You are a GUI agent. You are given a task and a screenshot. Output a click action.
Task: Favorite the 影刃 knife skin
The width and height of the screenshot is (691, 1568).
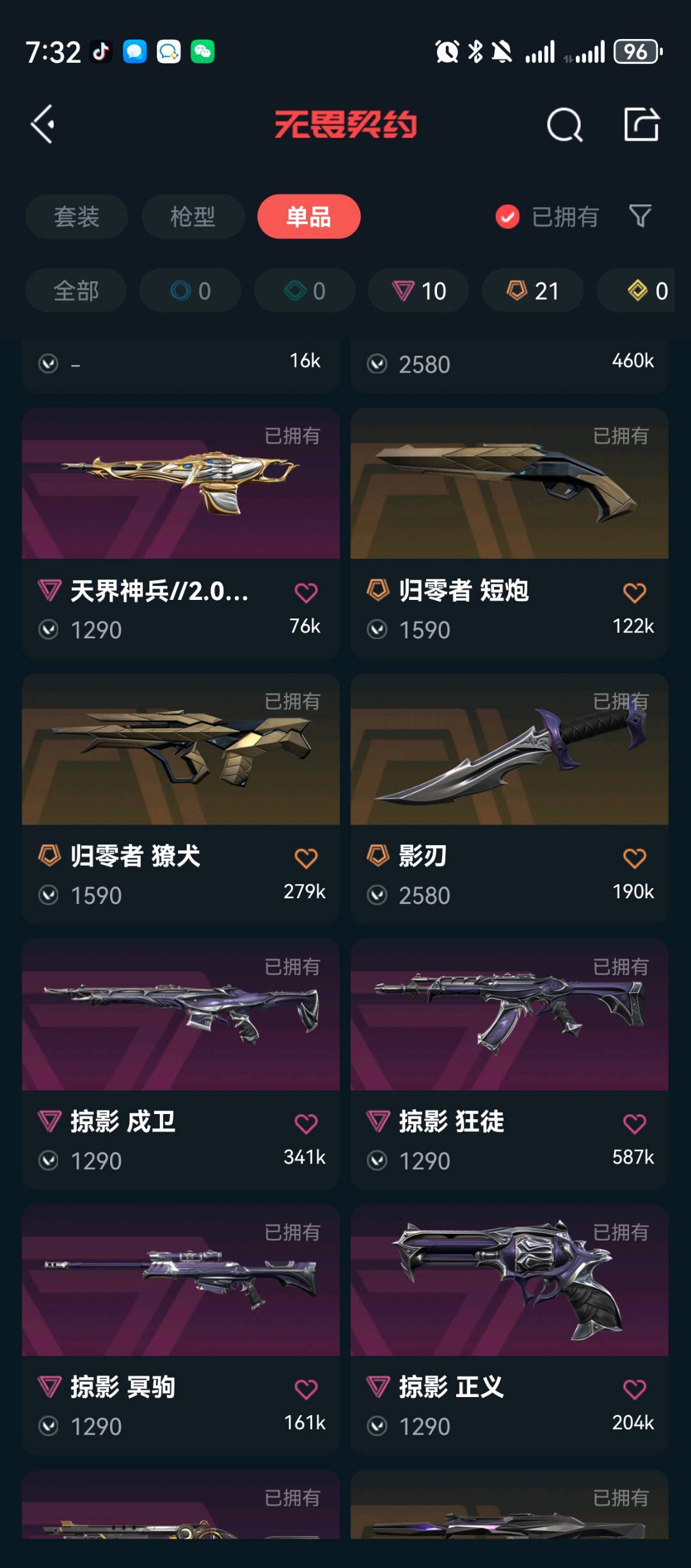(x=634, y=859)
